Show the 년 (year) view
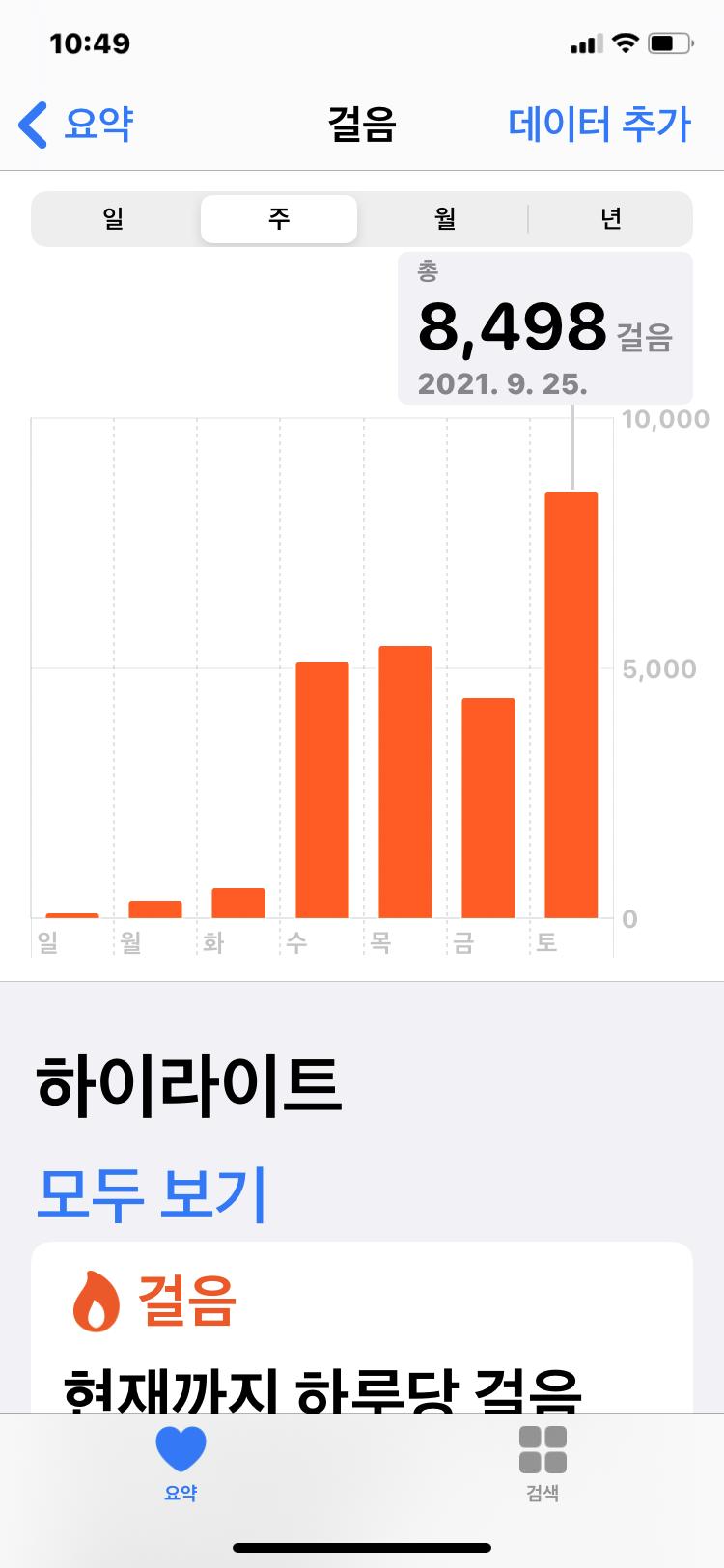Screen dimensions: 724x1568 coord(610,219)
